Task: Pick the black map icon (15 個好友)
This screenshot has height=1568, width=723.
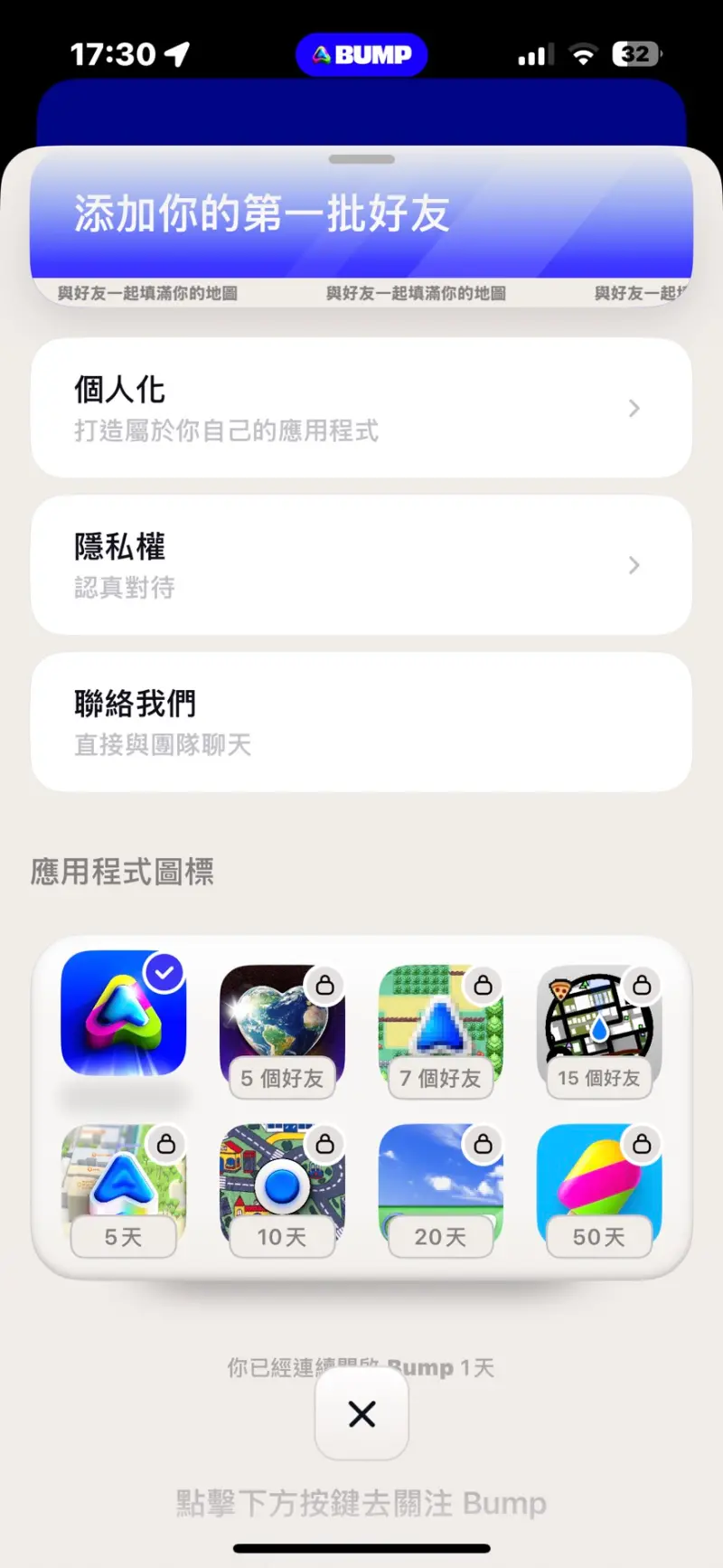Action: pyautogui.click(x=599, y=1028)
